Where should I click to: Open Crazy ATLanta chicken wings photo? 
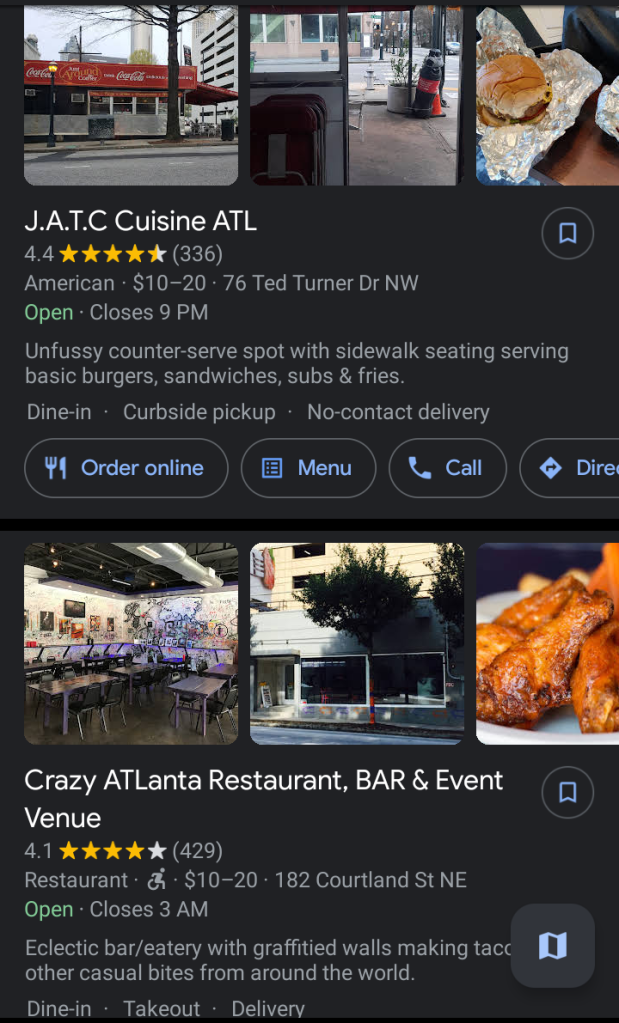(x=547, y=644)
